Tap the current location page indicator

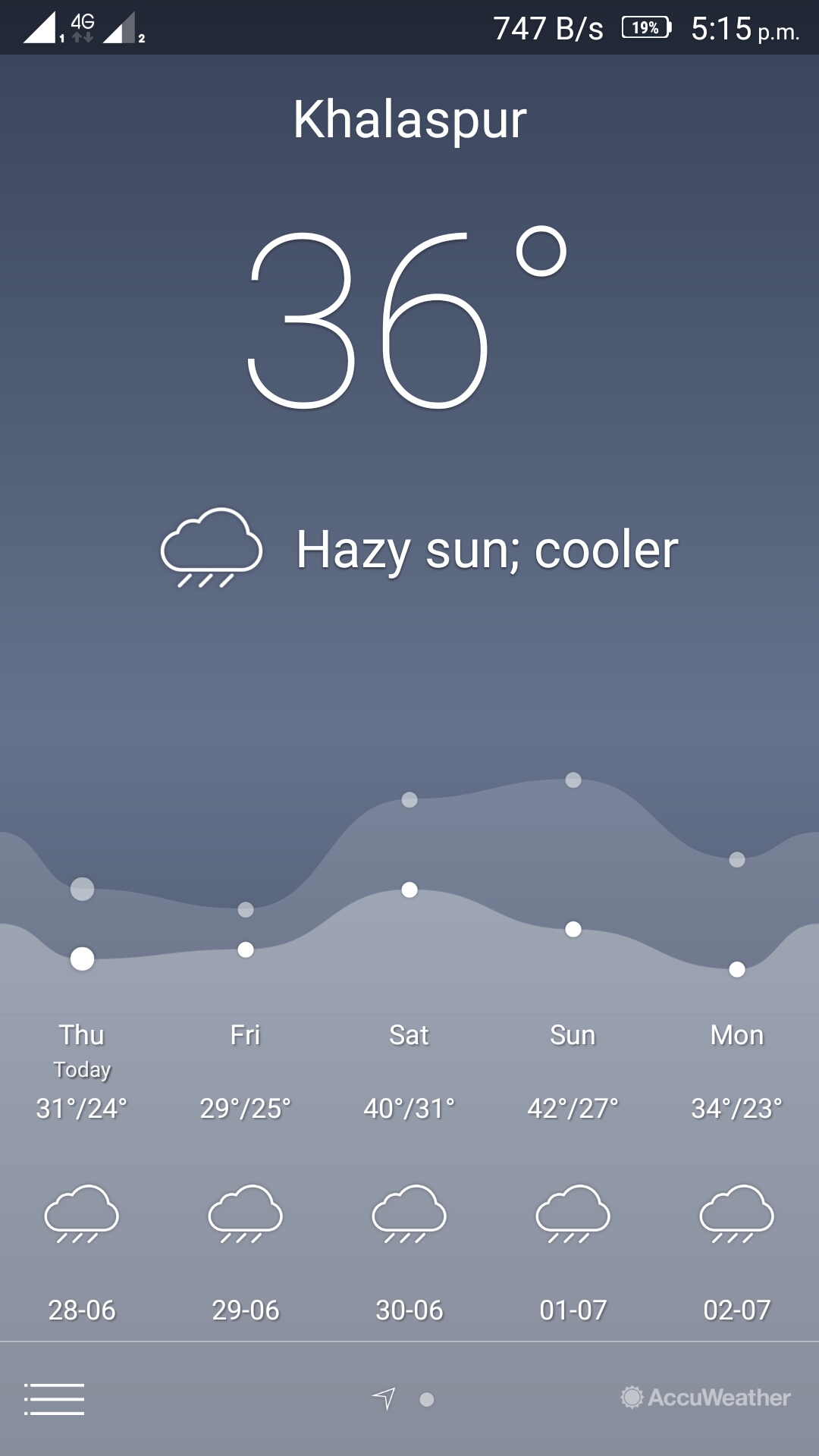(384, 1398)
